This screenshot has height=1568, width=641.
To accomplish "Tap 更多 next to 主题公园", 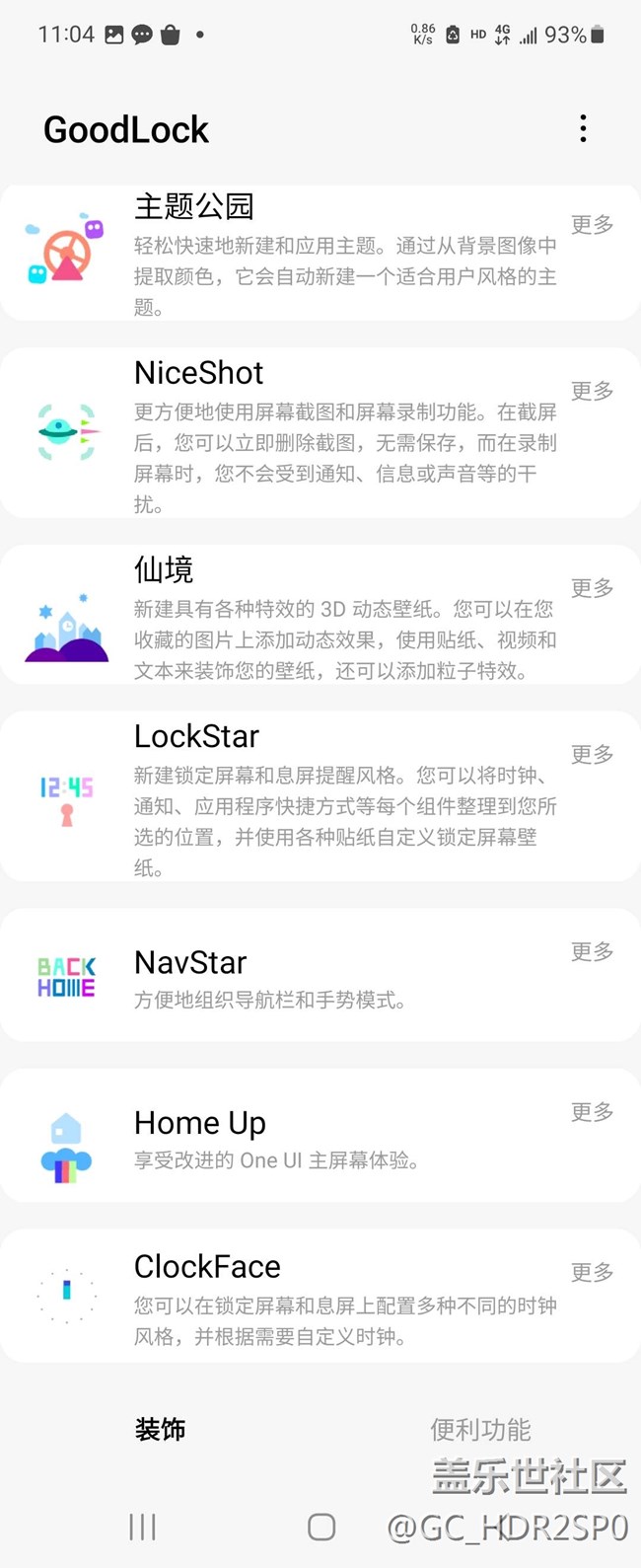I will (x=592, y=225).
